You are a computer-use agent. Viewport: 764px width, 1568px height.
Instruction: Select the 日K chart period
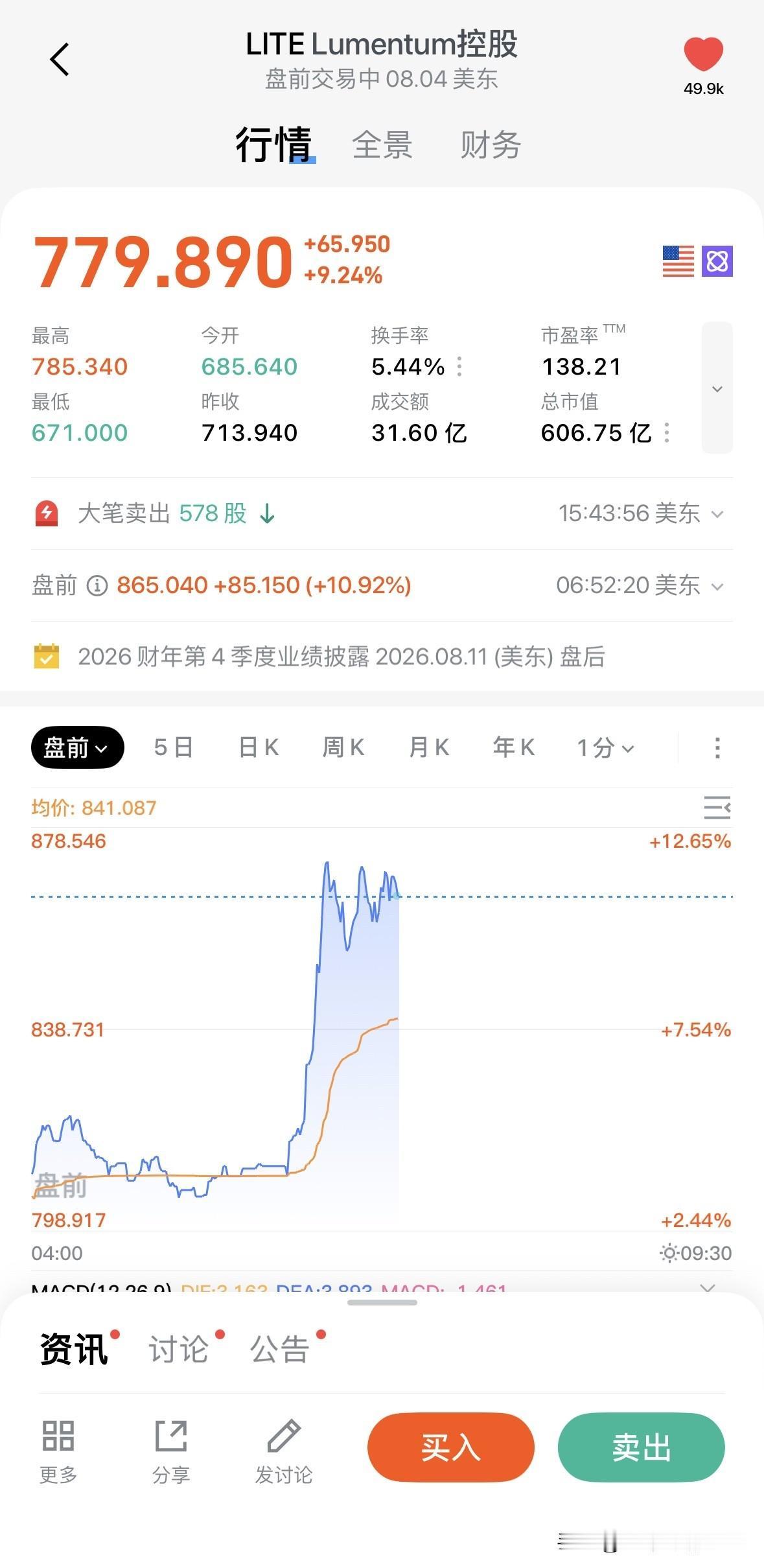pos(259,747)
